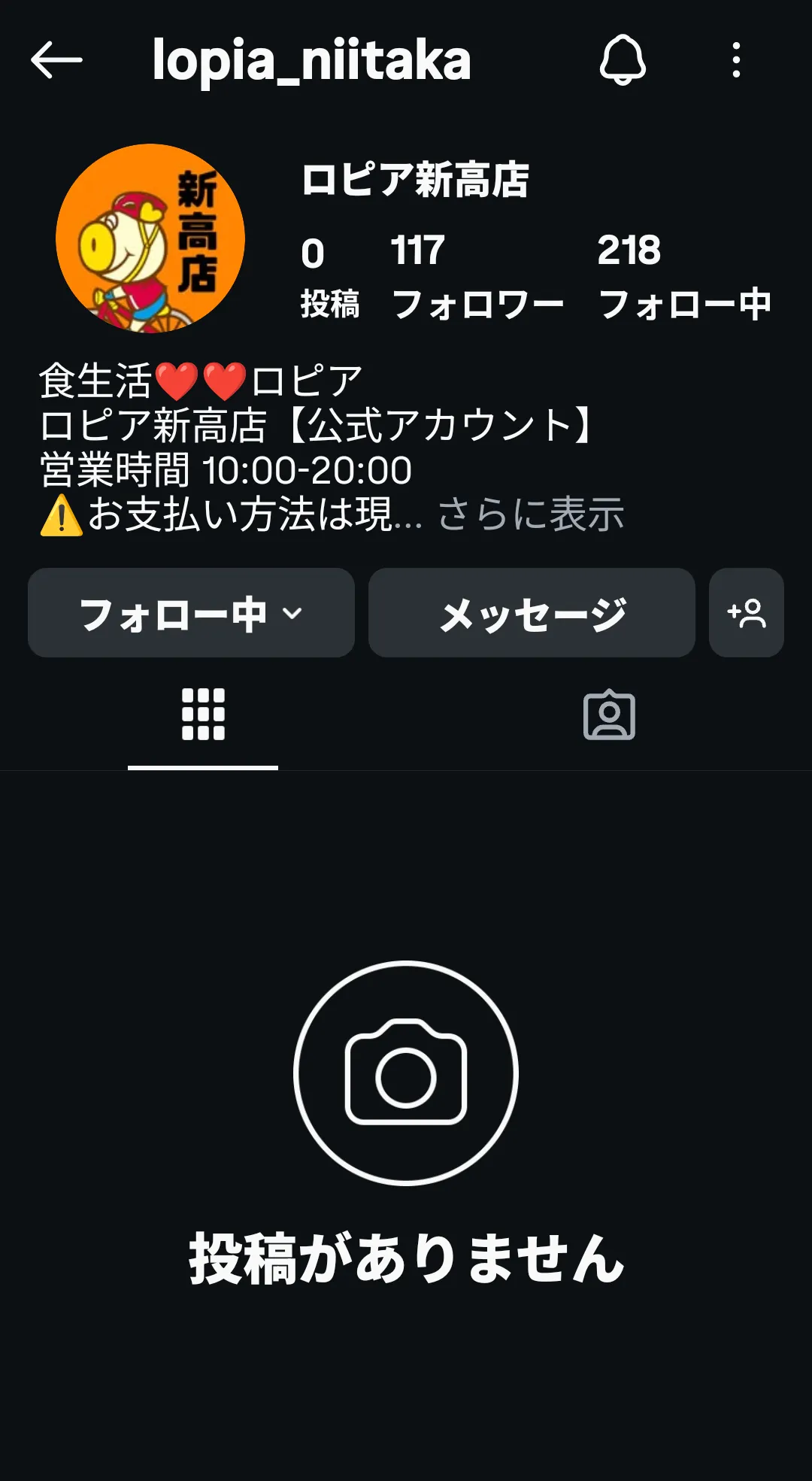
Task: Show suggested accounts with add-person icon
Action: pos(746,613)
